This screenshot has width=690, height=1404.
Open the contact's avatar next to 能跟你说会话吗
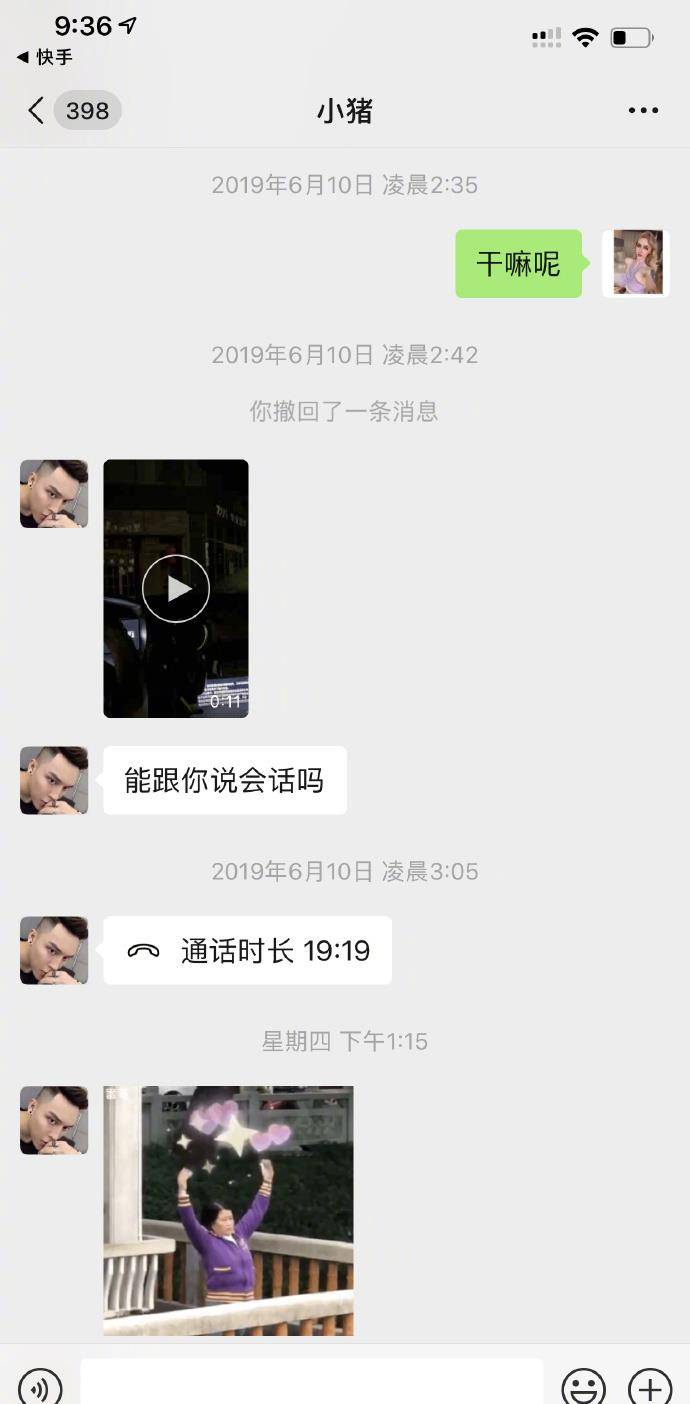[54, 780]
